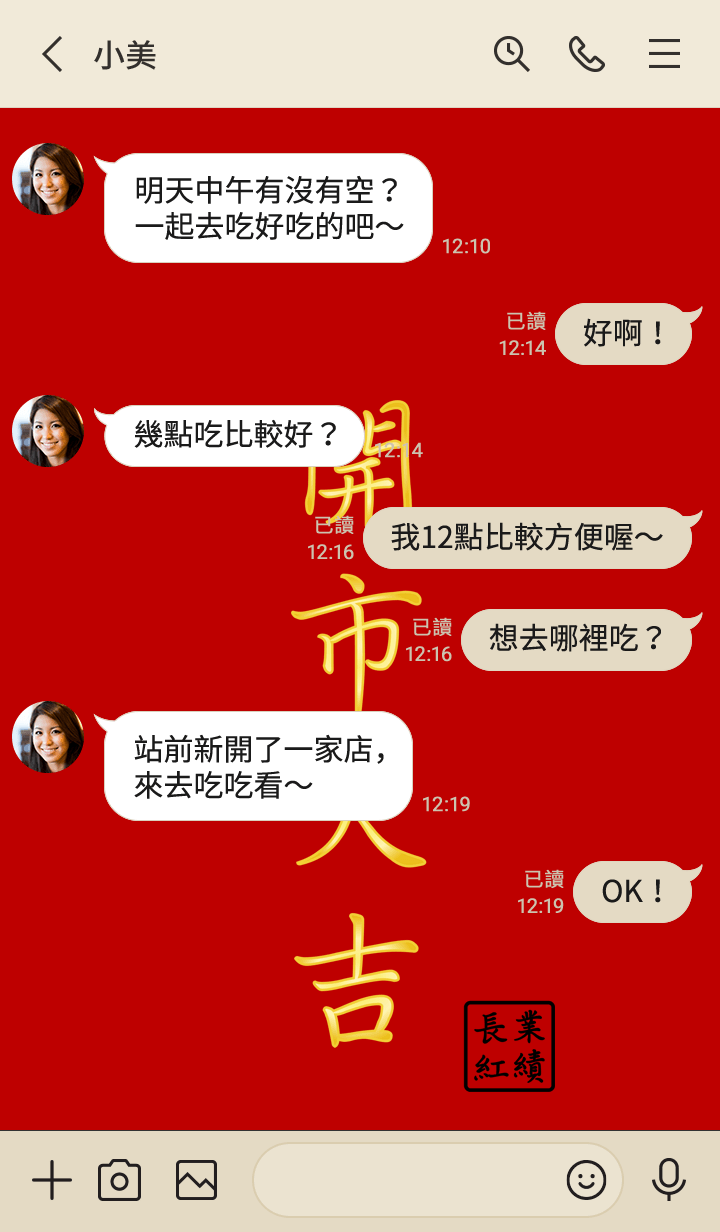The width and height of the screenshot is (720, 1232).
Task: Choose a photo from the gallery icon
Action: 196,1181
